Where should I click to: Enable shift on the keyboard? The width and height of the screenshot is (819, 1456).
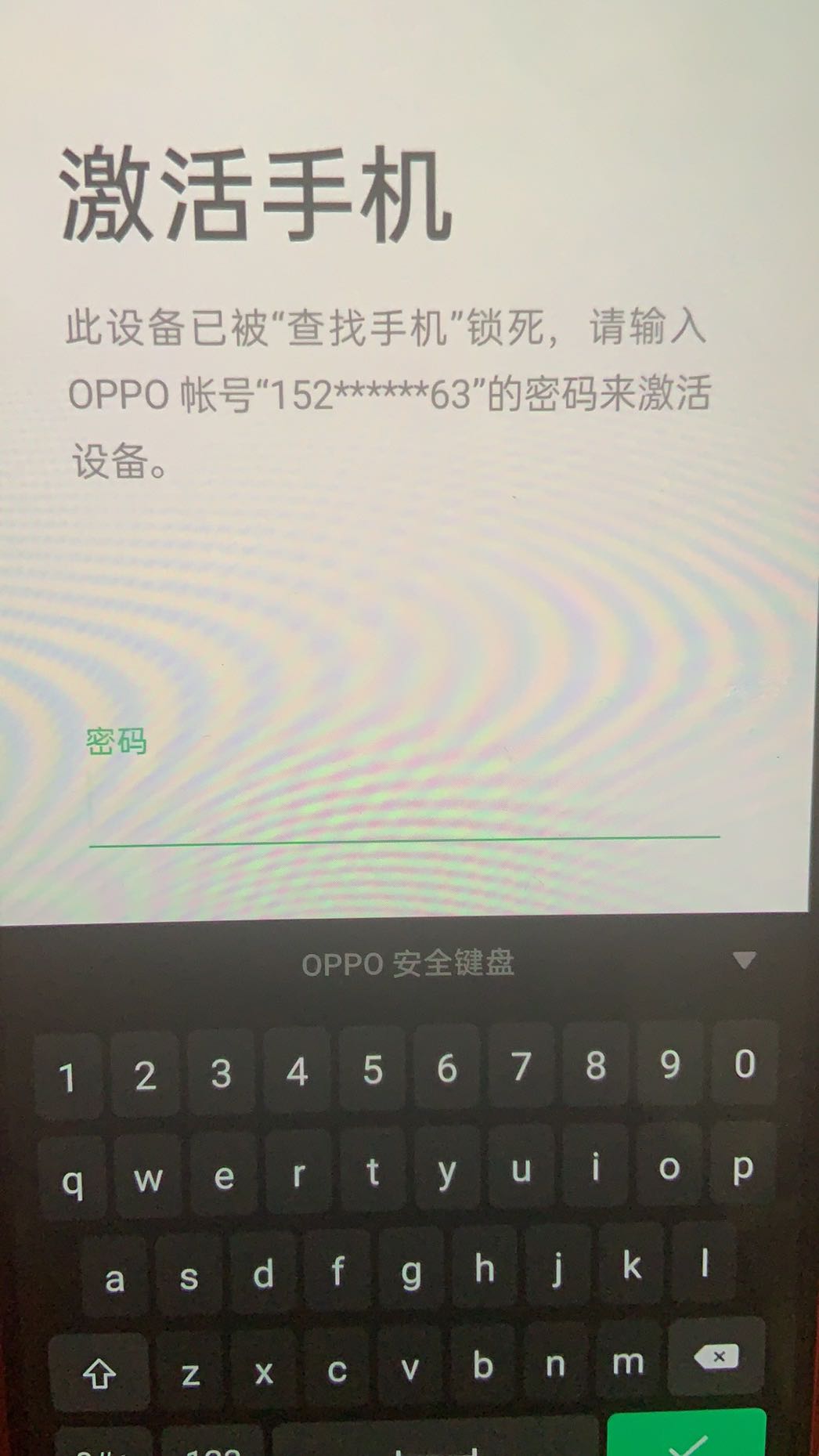point(99,1372)
